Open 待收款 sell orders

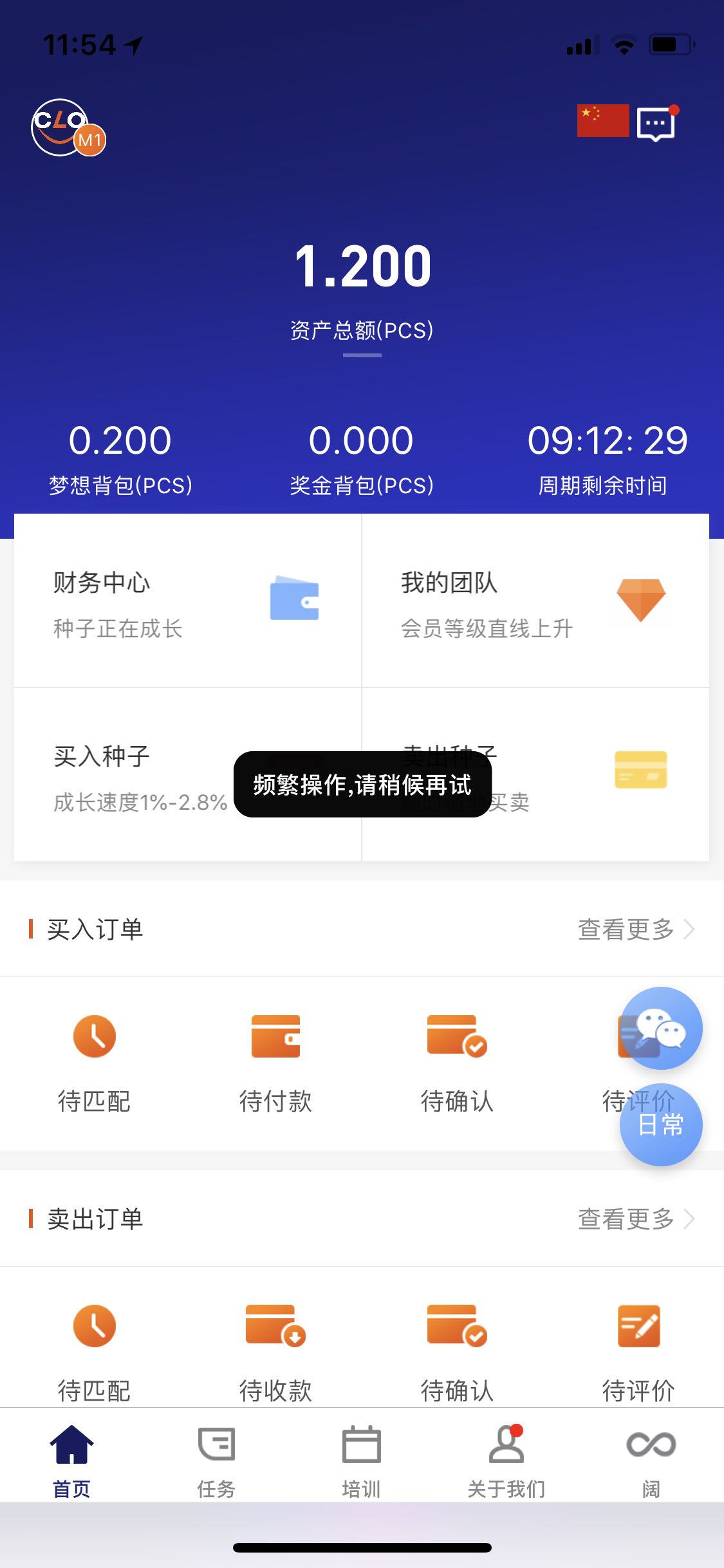[x=275, y=1350]
